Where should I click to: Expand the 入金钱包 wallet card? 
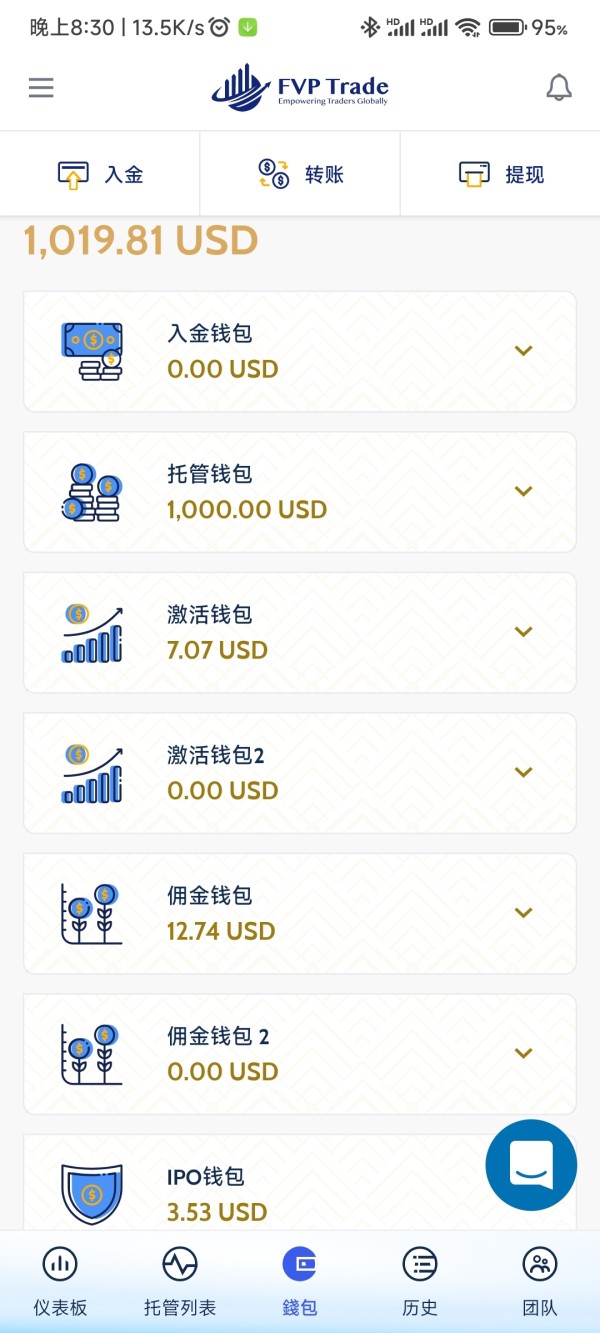523,351
